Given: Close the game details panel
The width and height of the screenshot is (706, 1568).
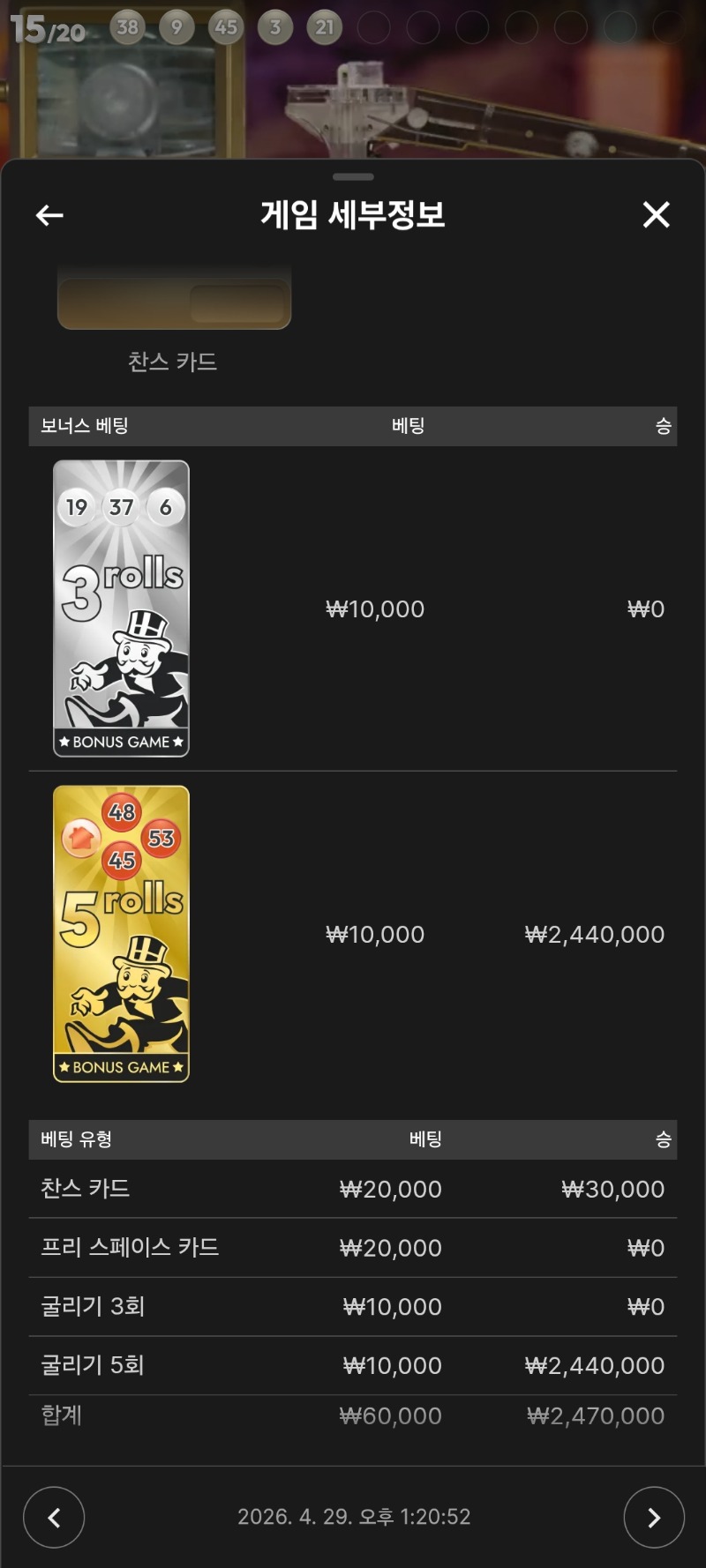Looking at the screenshot, I should 656,214.
